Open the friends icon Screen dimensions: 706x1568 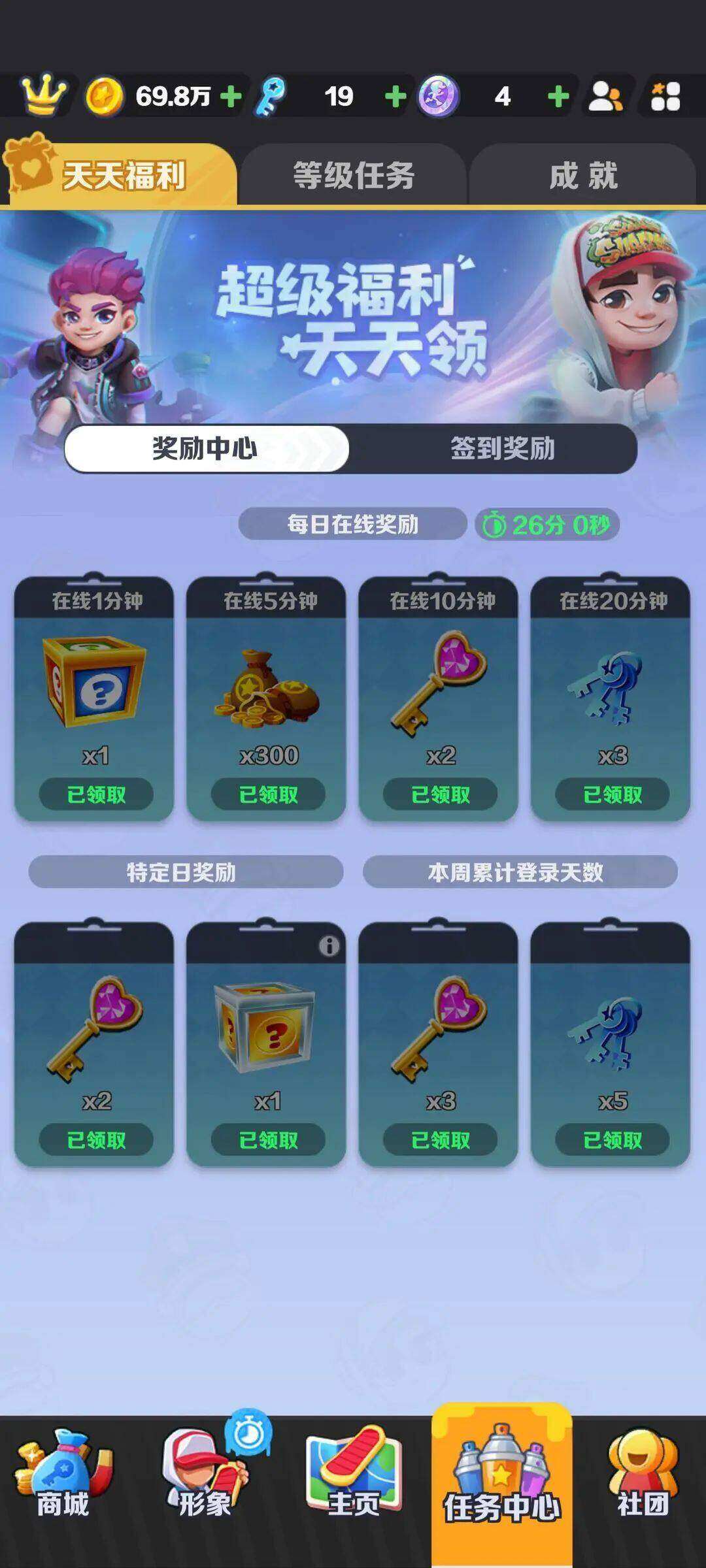click(605, 97)
